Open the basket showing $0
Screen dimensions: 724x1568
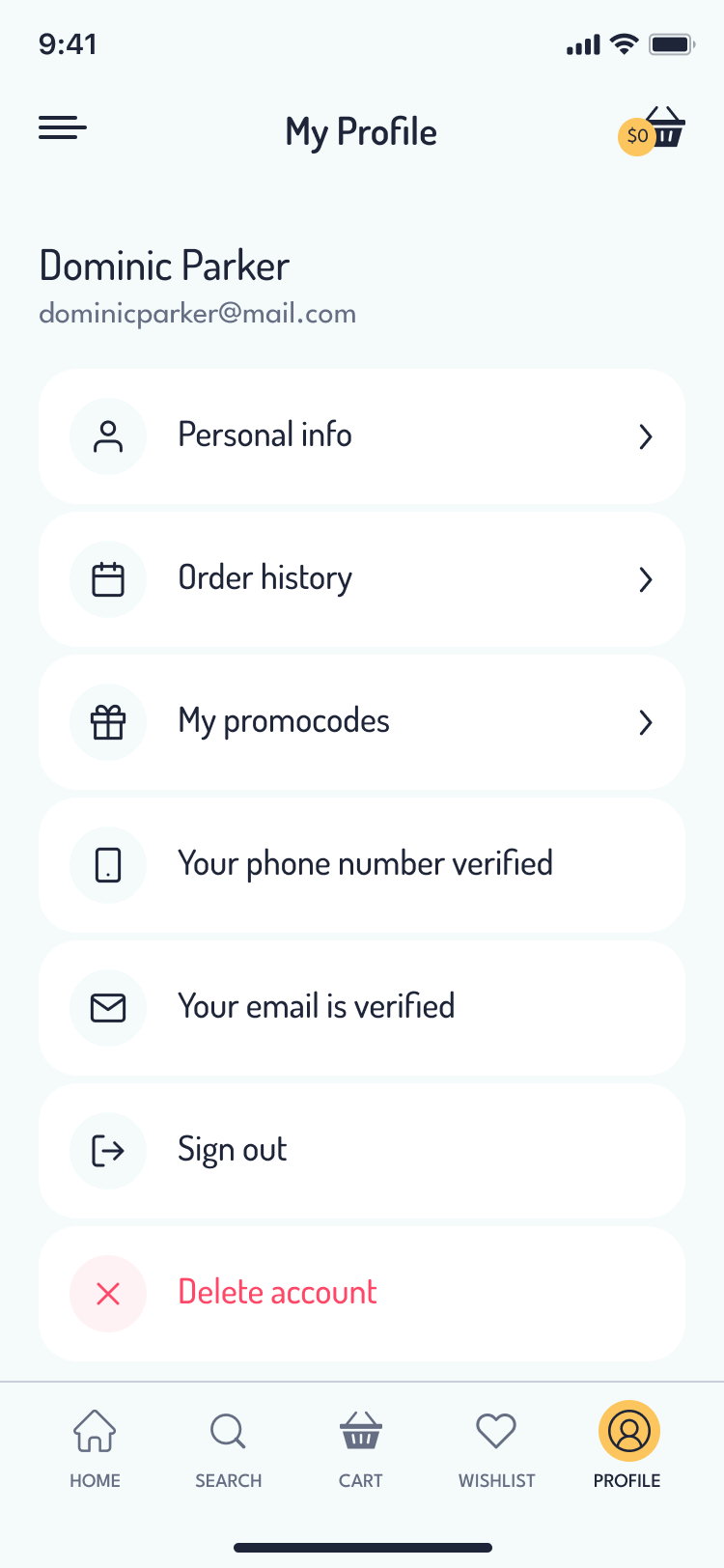click(x=654, y=130)
